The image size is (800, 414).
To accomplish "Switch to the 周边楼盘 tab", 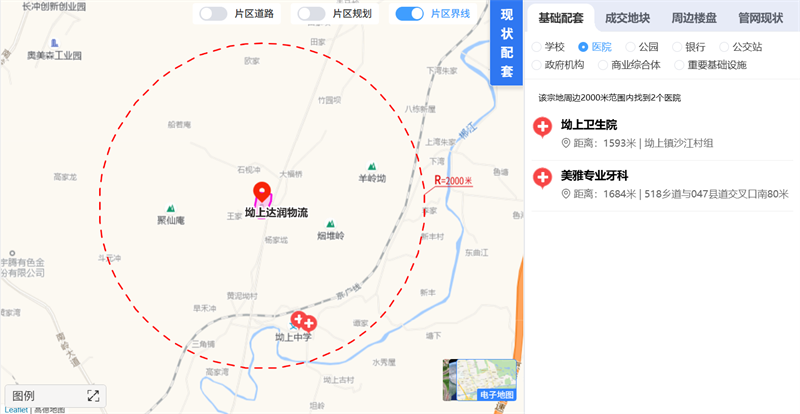I will click(694, 18).
